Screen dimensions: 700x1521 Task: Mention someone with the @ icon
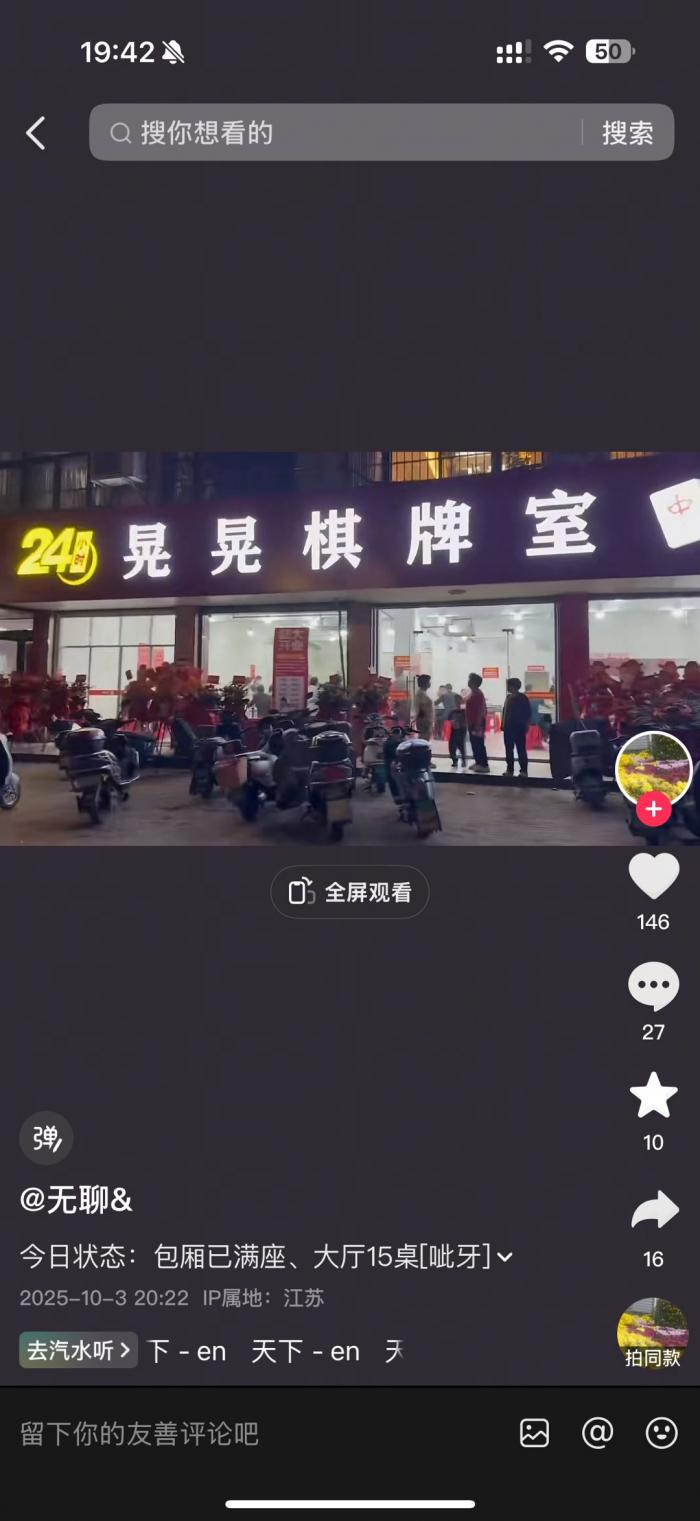click(597, 1433)
